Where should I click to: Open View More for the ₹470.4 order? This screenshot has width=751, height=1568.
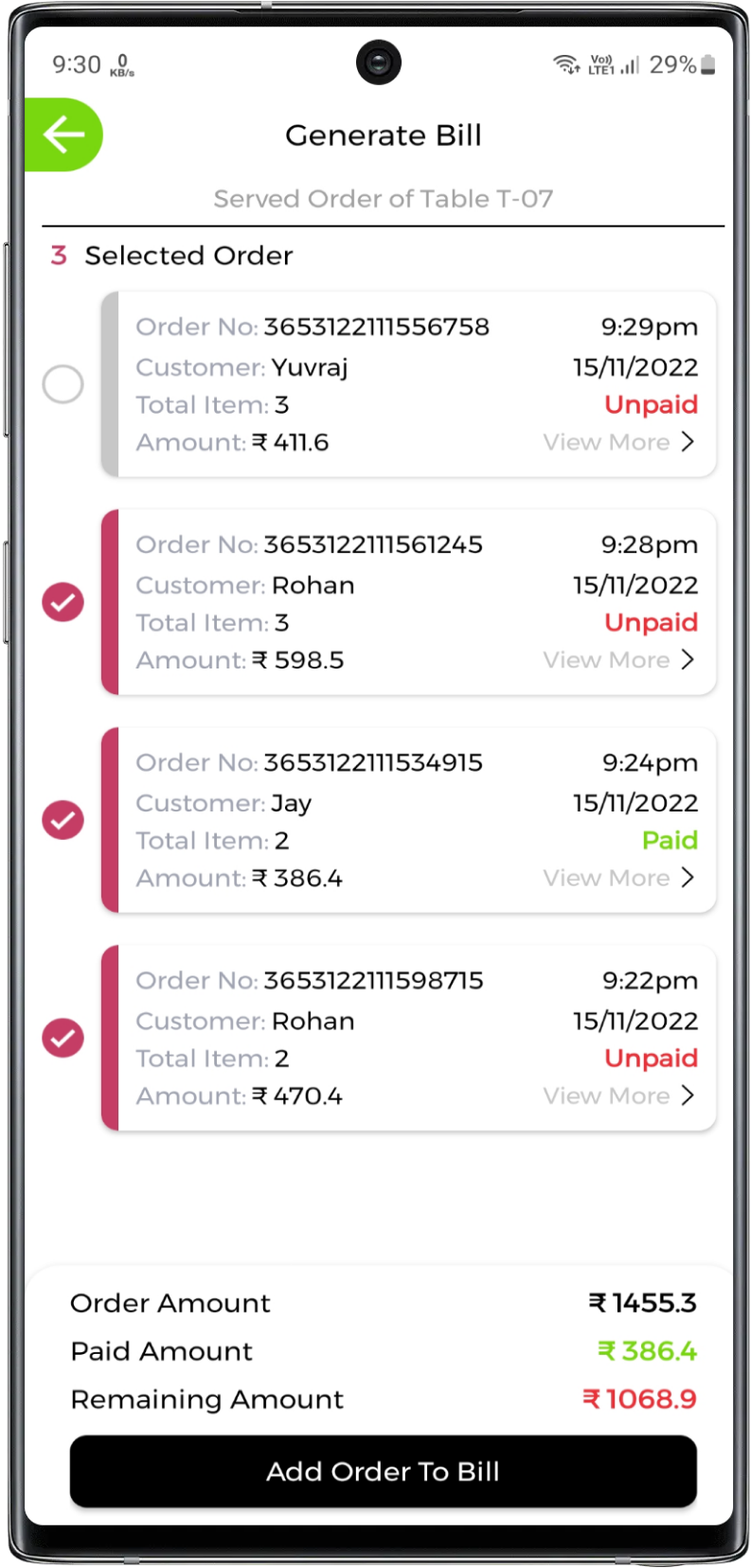click(x=618, y=1096)
